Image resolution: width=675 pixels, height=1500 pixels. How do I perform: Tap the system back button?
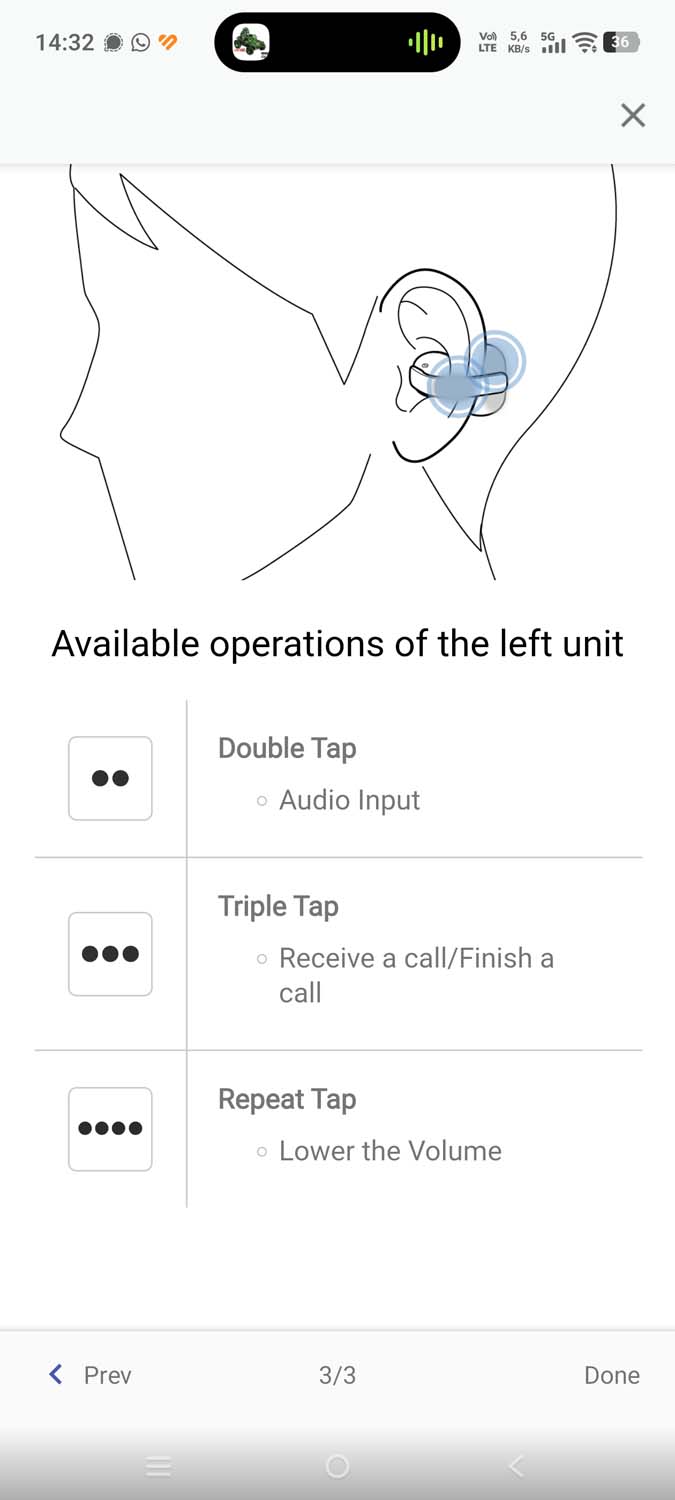516,1466
